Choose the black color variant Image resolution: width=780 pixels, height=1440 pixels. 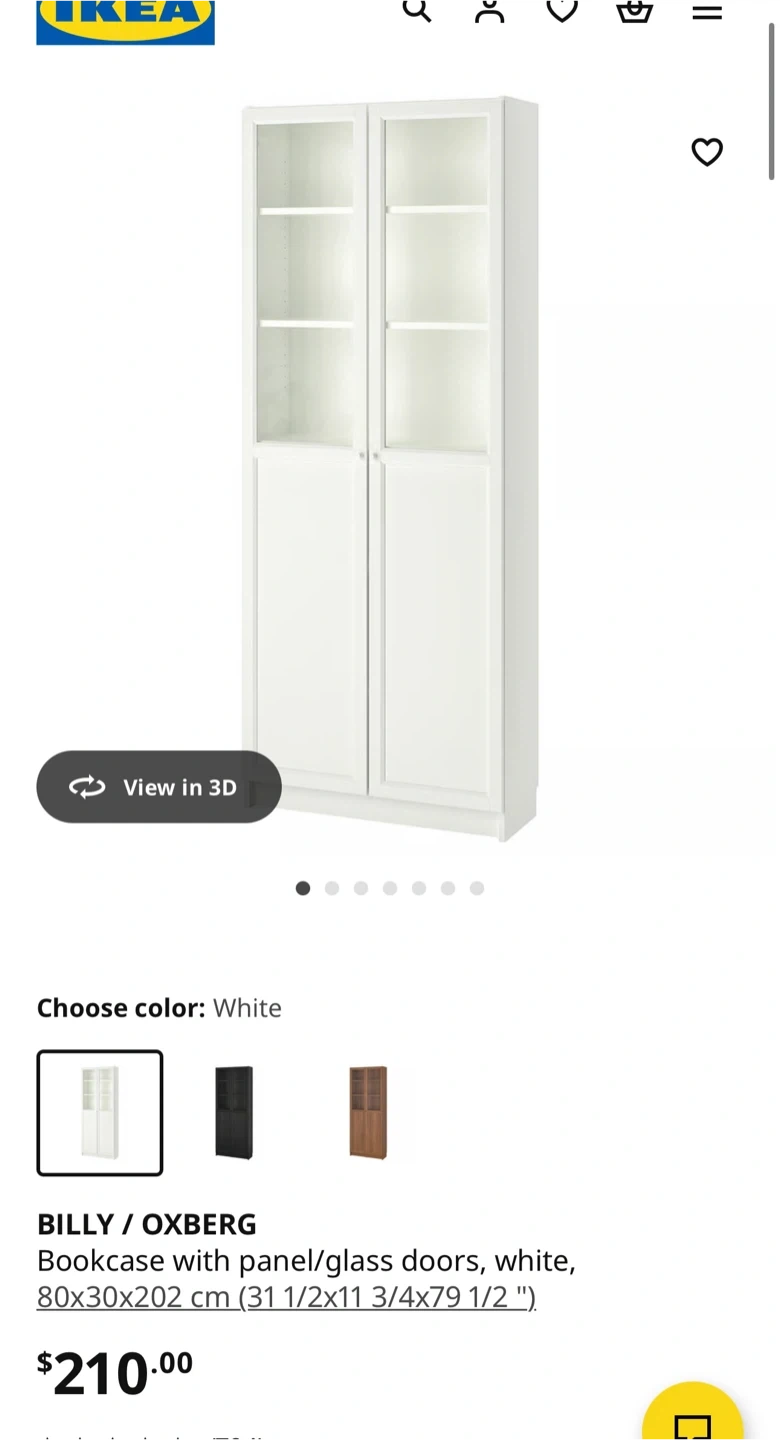pyautogui.click(x=234, y=1112)
